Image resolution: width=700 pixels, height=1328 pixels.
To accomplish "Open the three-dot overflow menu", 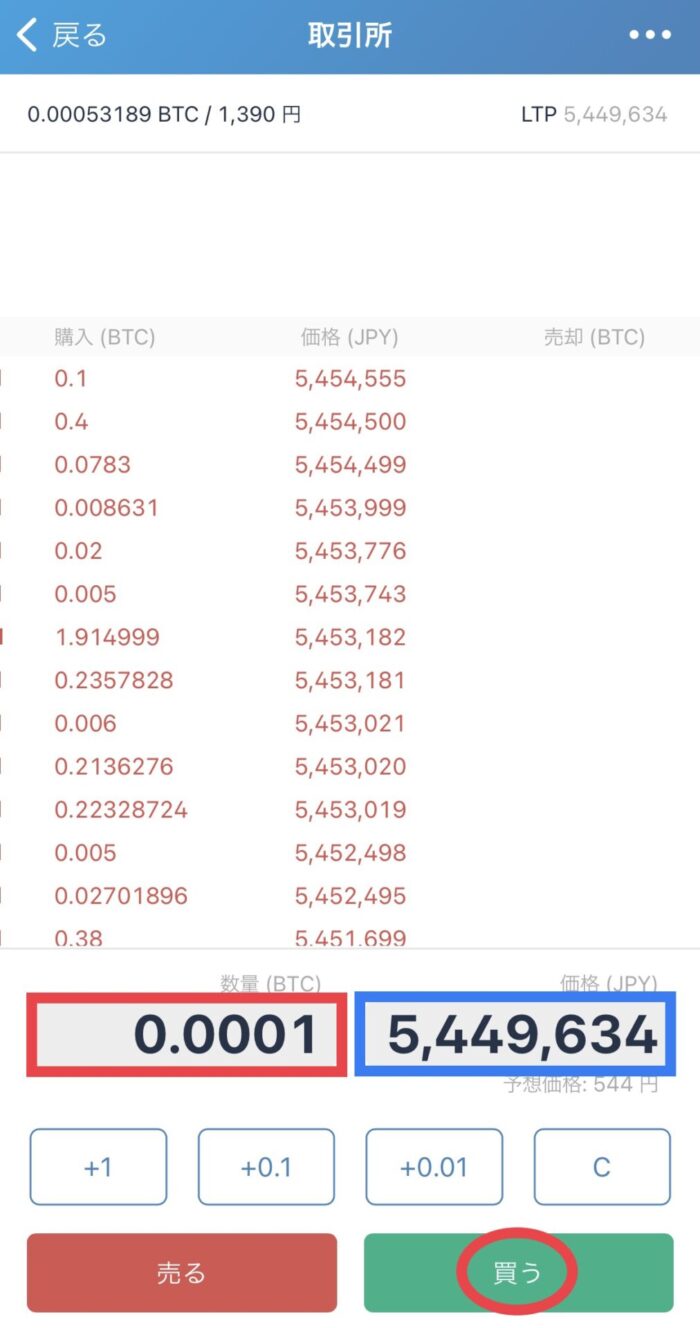I will click(650, 35).
